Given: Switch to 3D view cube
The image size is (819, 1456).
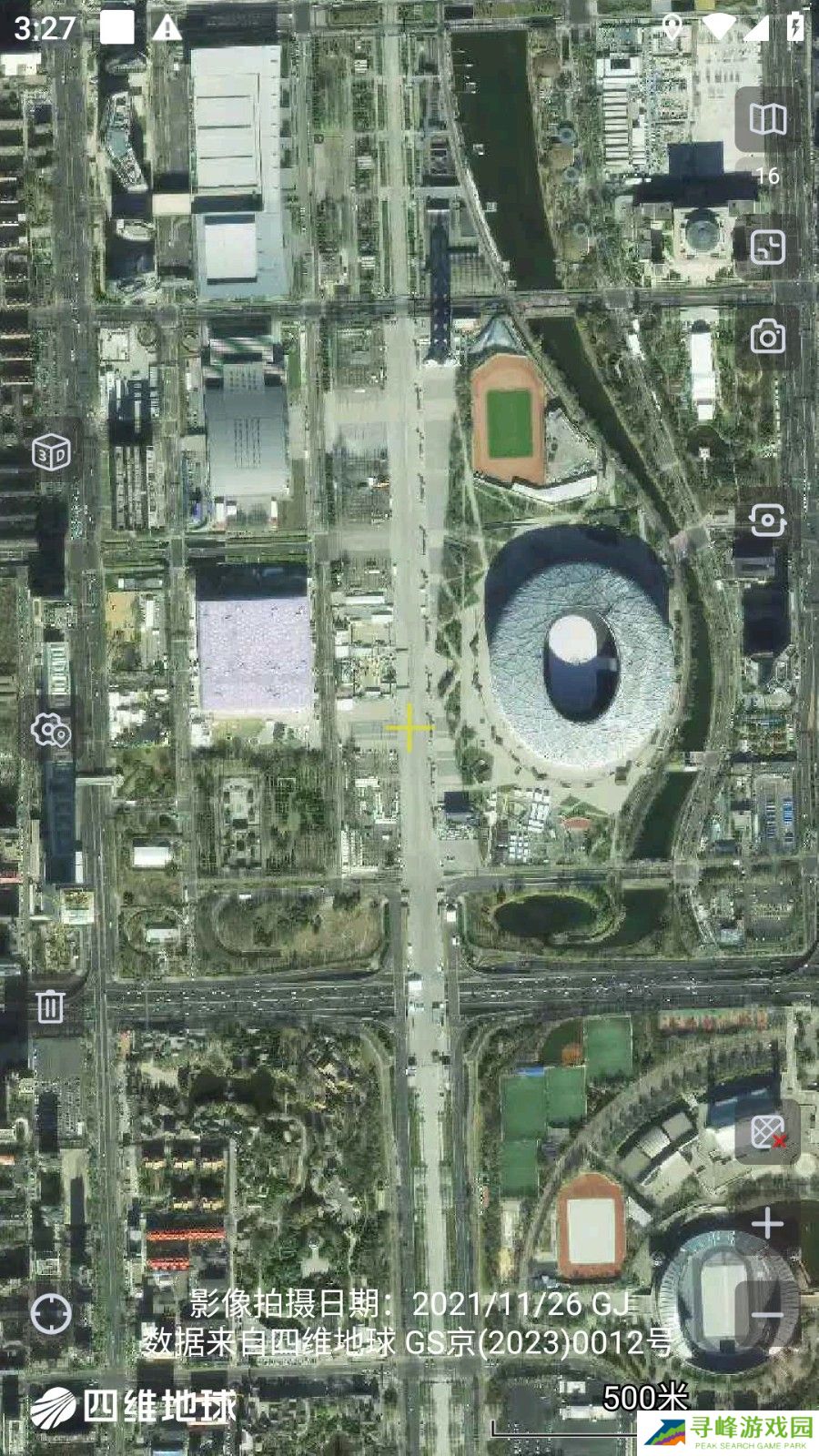Looking at the screenshot, I should pos(51,452).
